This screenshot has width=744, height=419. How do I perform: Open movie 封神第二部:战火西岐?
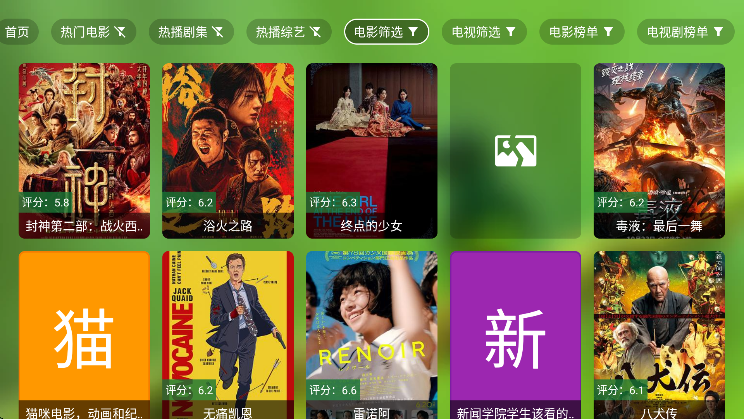pos(84,150)
